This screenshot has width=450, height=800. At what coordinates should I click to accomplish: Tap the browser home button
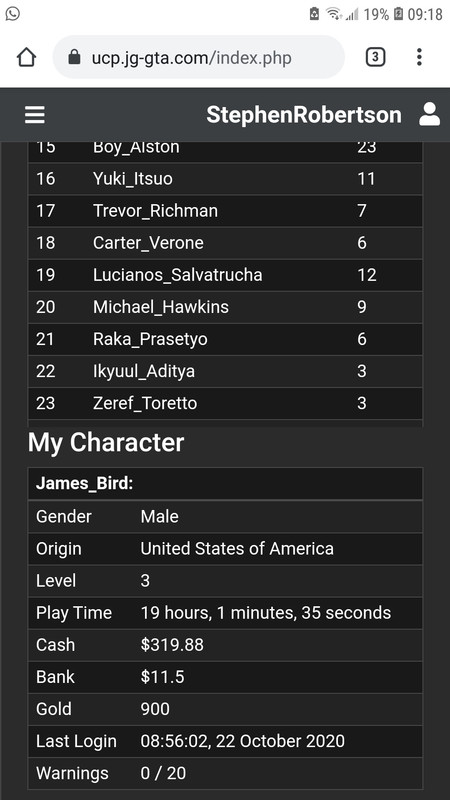27,57
